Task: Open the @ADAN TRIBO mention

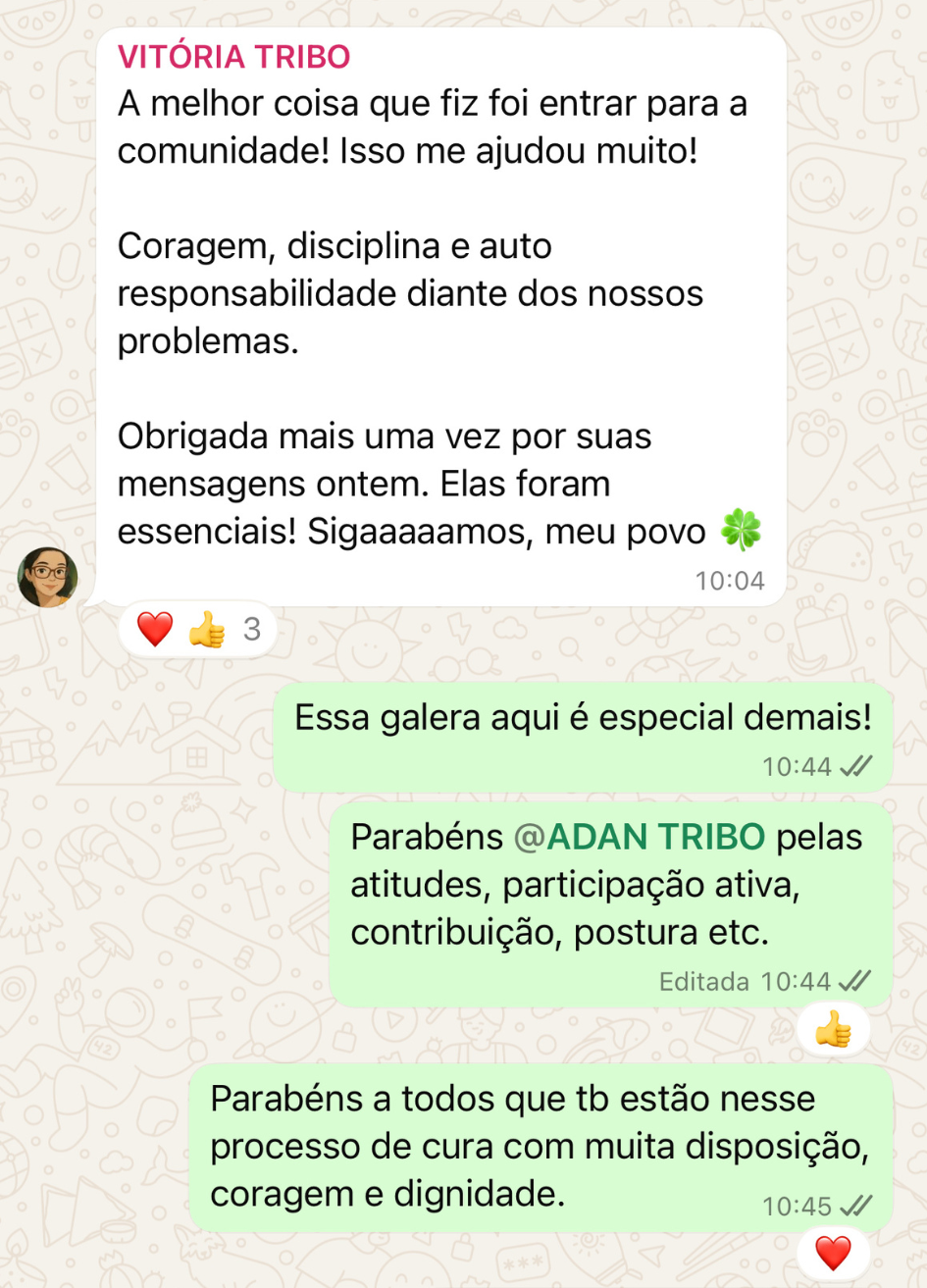Action: tap(640, 837)
